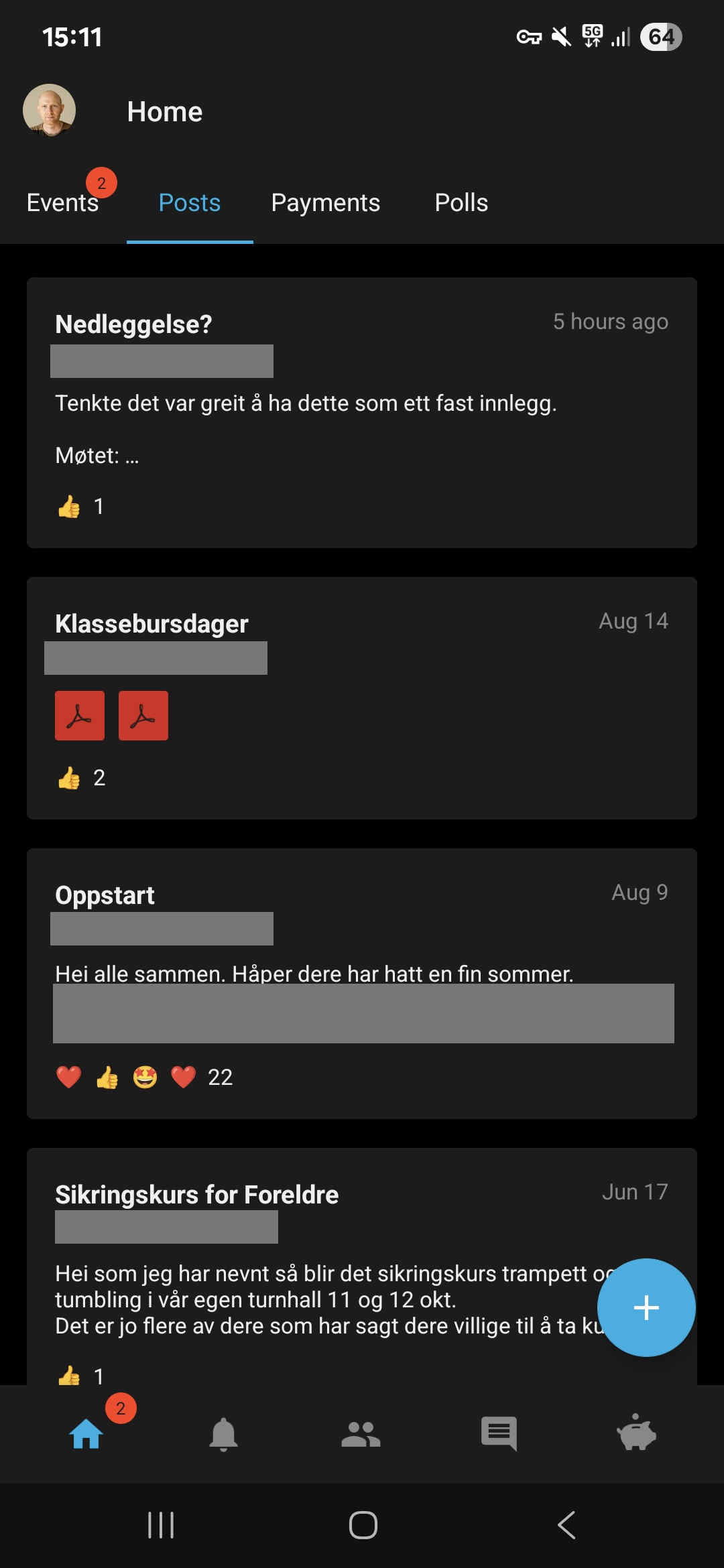Open the members group tab
This screenshot has height=1568, width=724.
tap(361, 1434)
